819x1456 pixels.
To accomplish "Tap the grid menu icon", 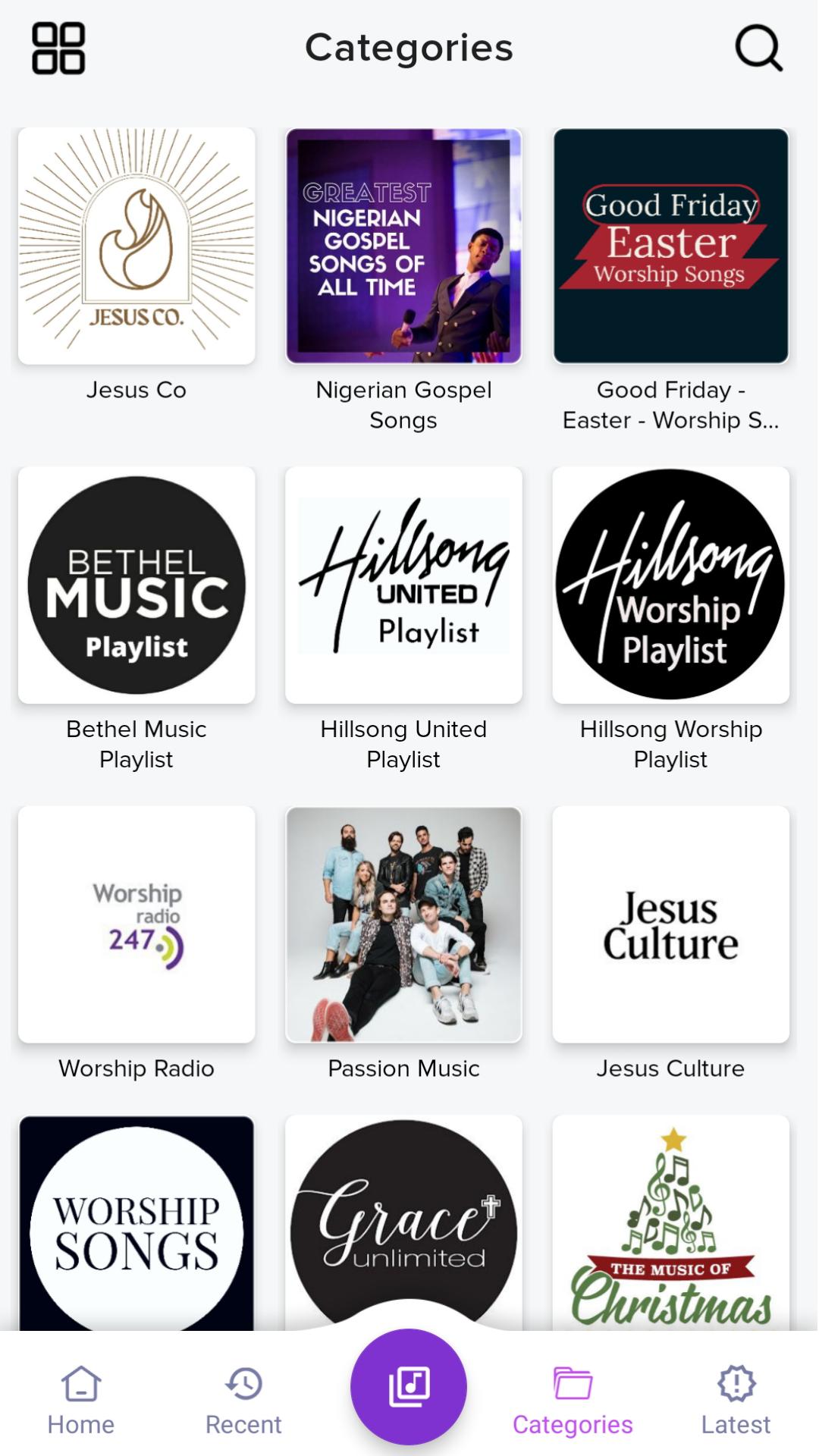I will [58, 49].
